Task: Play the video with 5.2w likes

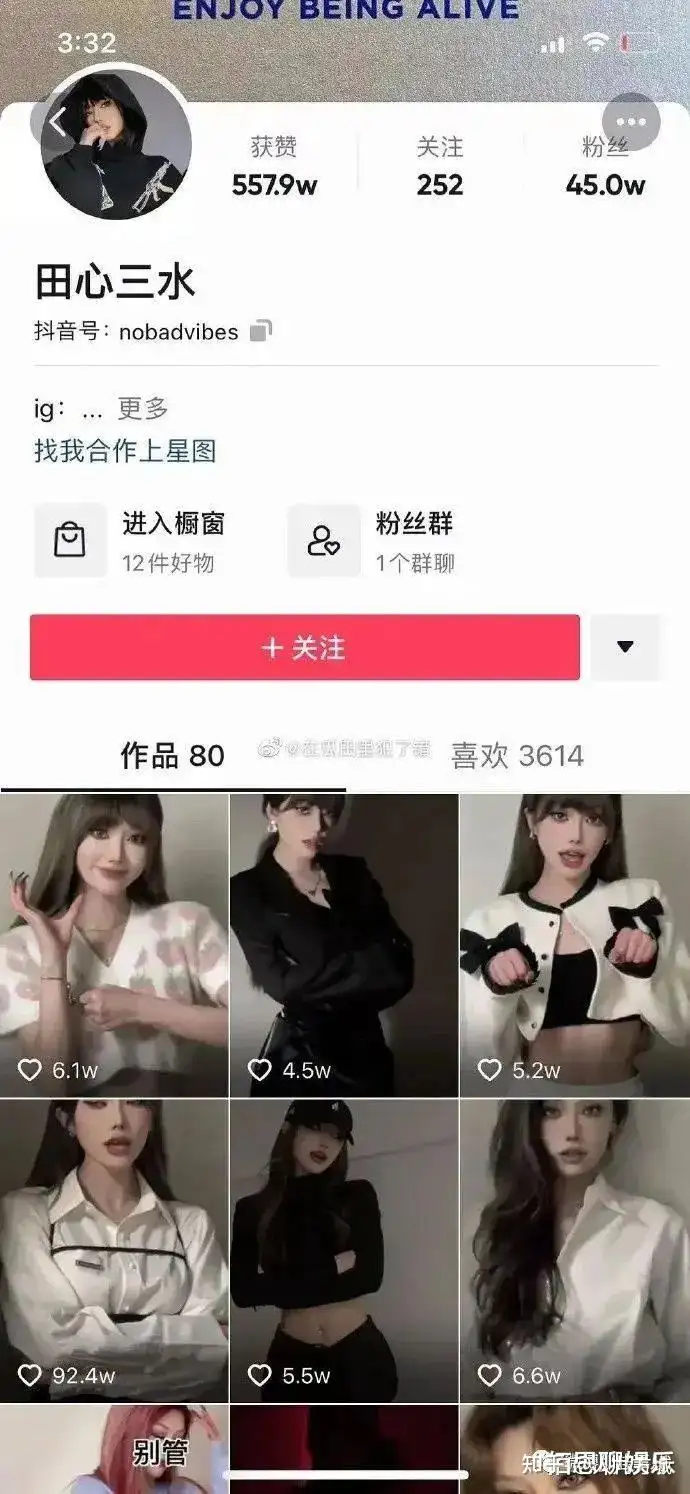Action: coord(574,945)
